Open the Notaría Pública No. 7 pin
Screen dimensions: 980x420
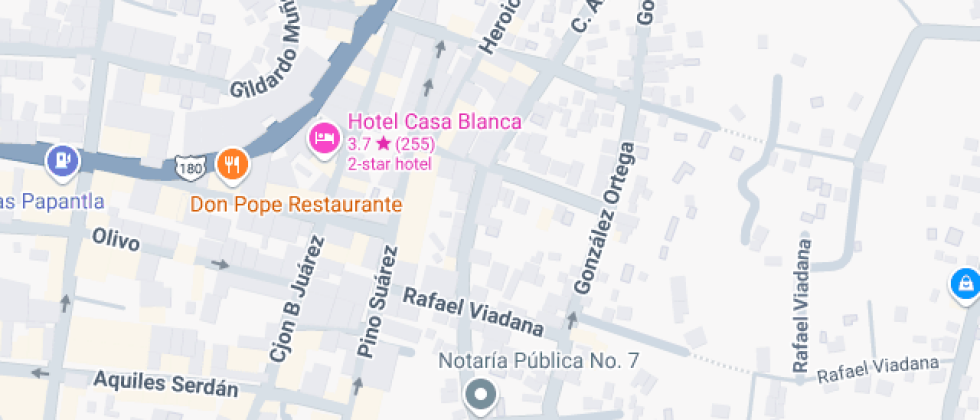[481, 394]
